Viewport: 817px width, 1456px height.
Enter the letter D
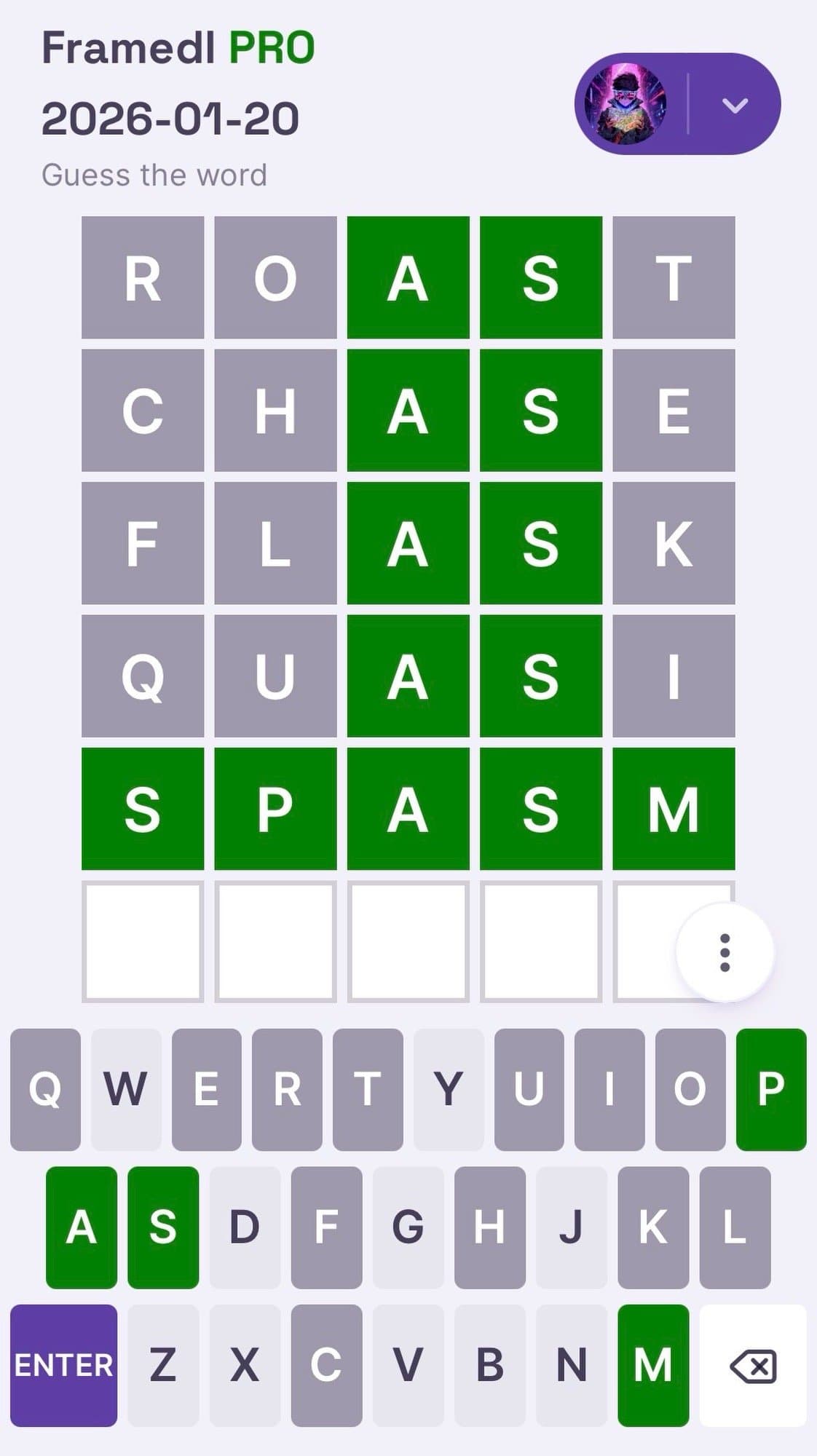pyautogui.click(x=245, y=1227)
